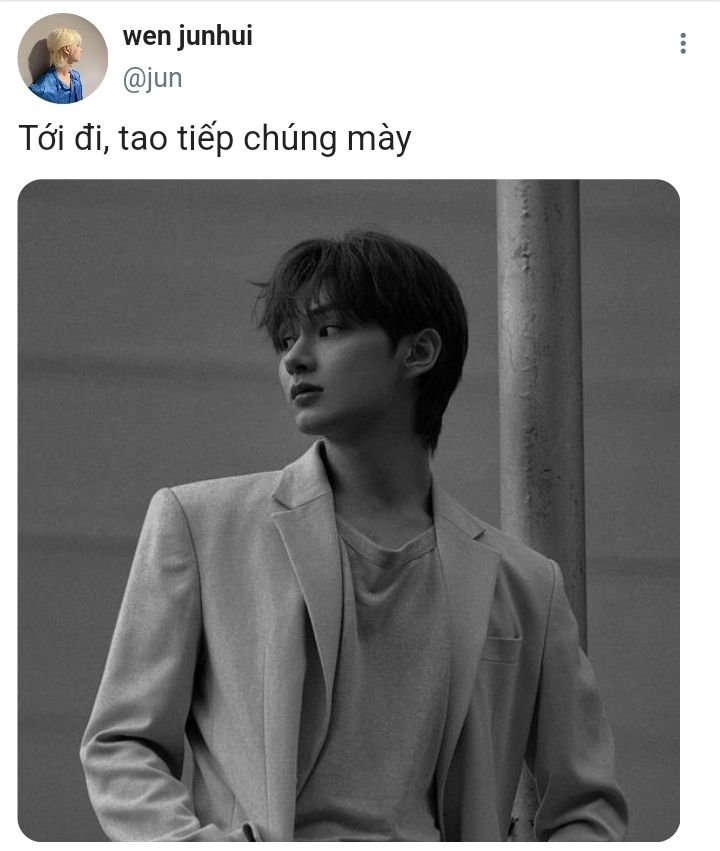
Task: Open wen junhui's profile picture
Action: pos(62,59)
